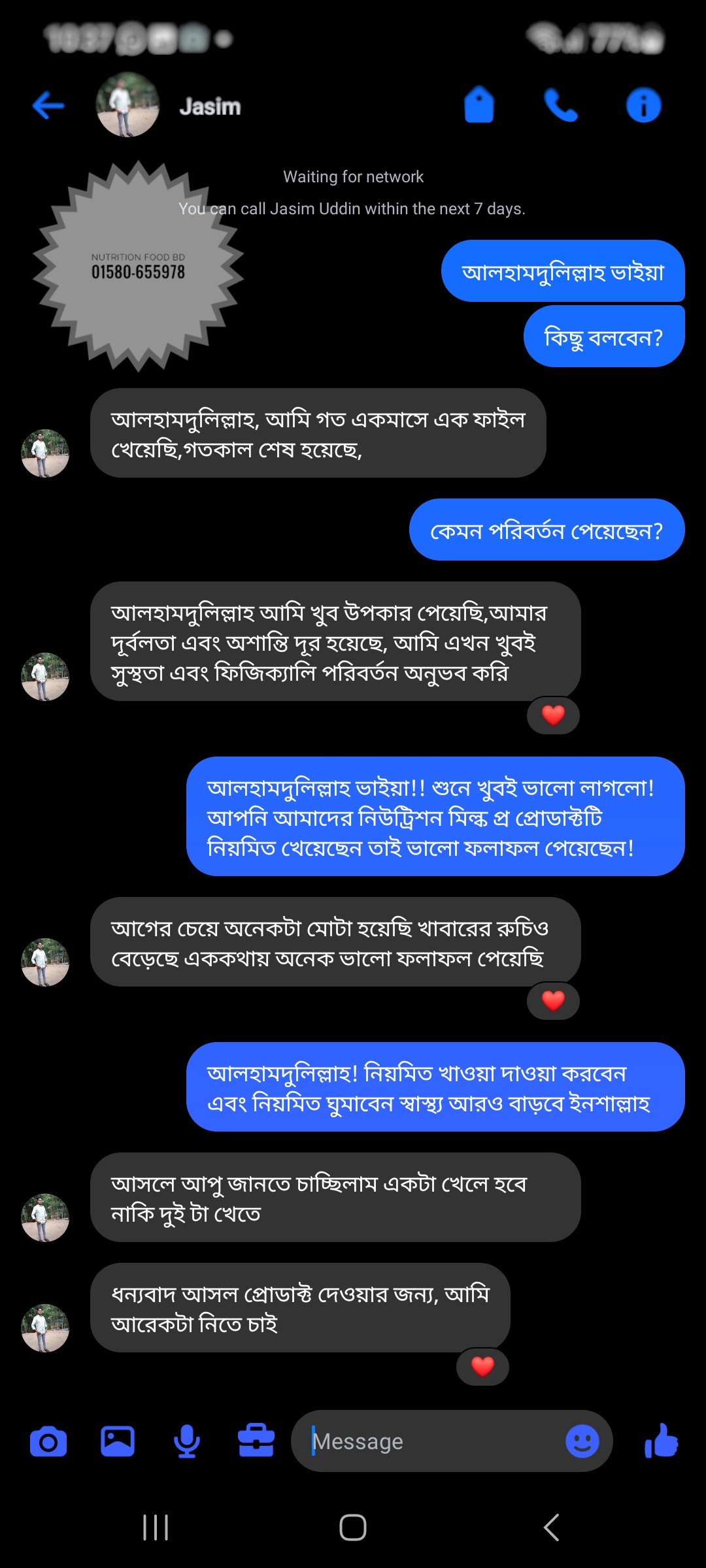Tap the heart reaction on the health improvement message
The image size is (706, 1568).
coord(552,715)
